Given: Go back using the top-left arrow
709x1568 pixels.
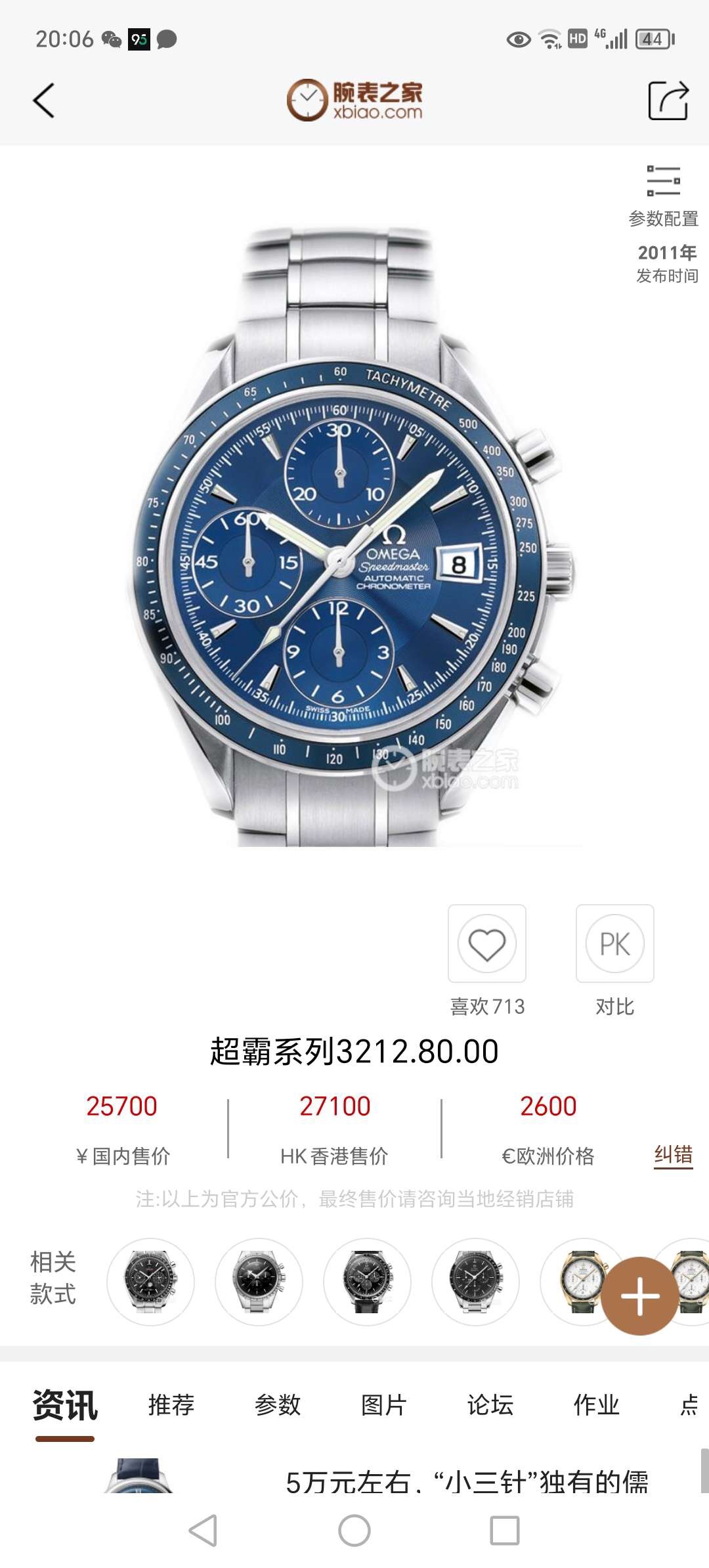Looking at the screenshot, I should pos(44,101).
